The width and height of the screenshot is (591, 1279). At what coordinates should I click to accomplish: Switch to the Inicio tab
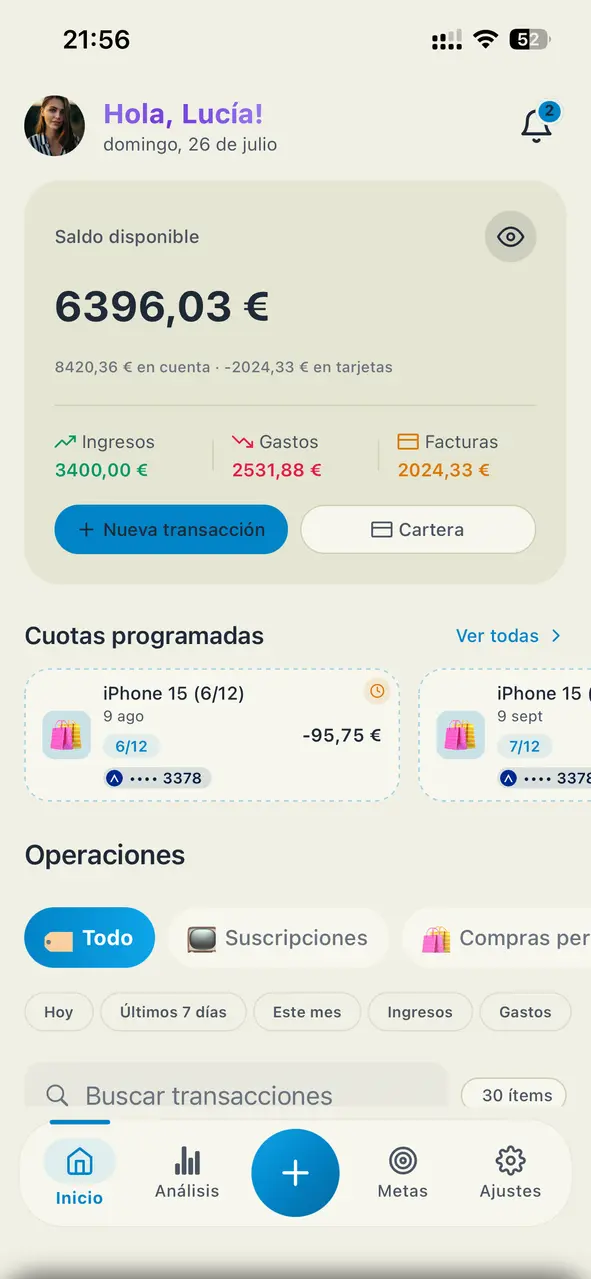click(x=79, y=1173)
